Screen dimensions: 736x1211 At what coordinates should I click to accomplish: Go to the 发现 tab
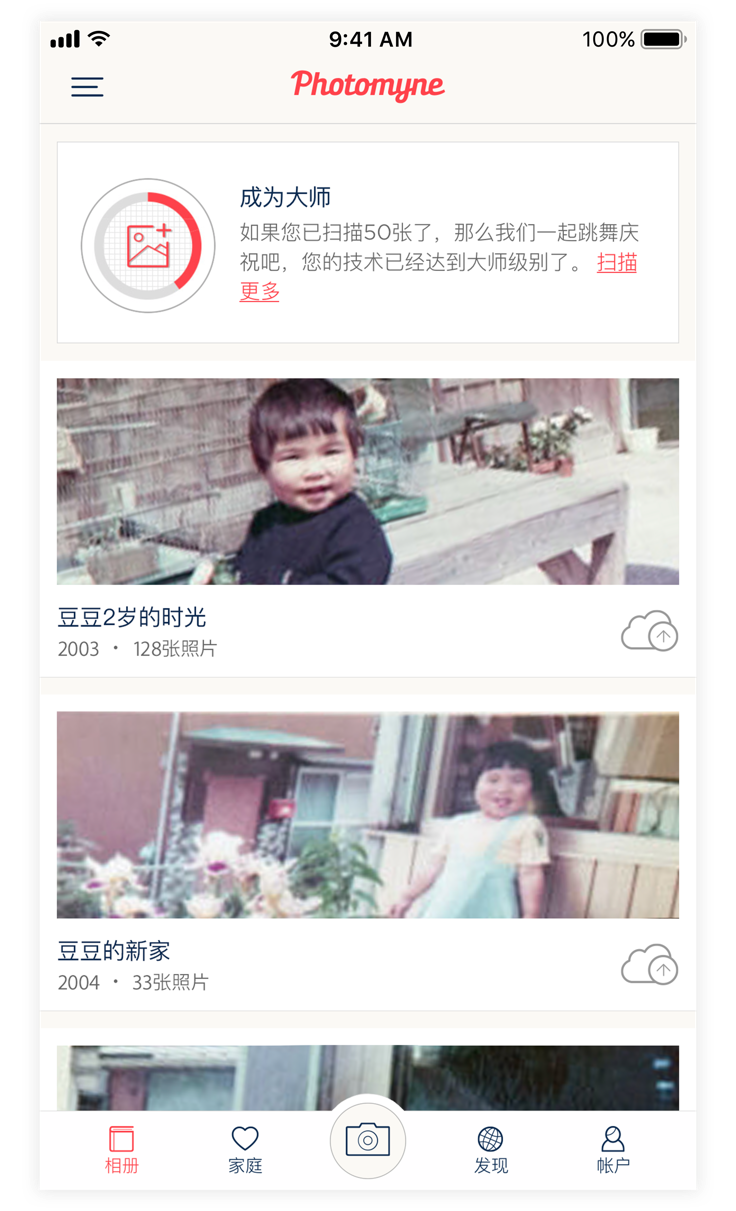[x=490, y=1148]
